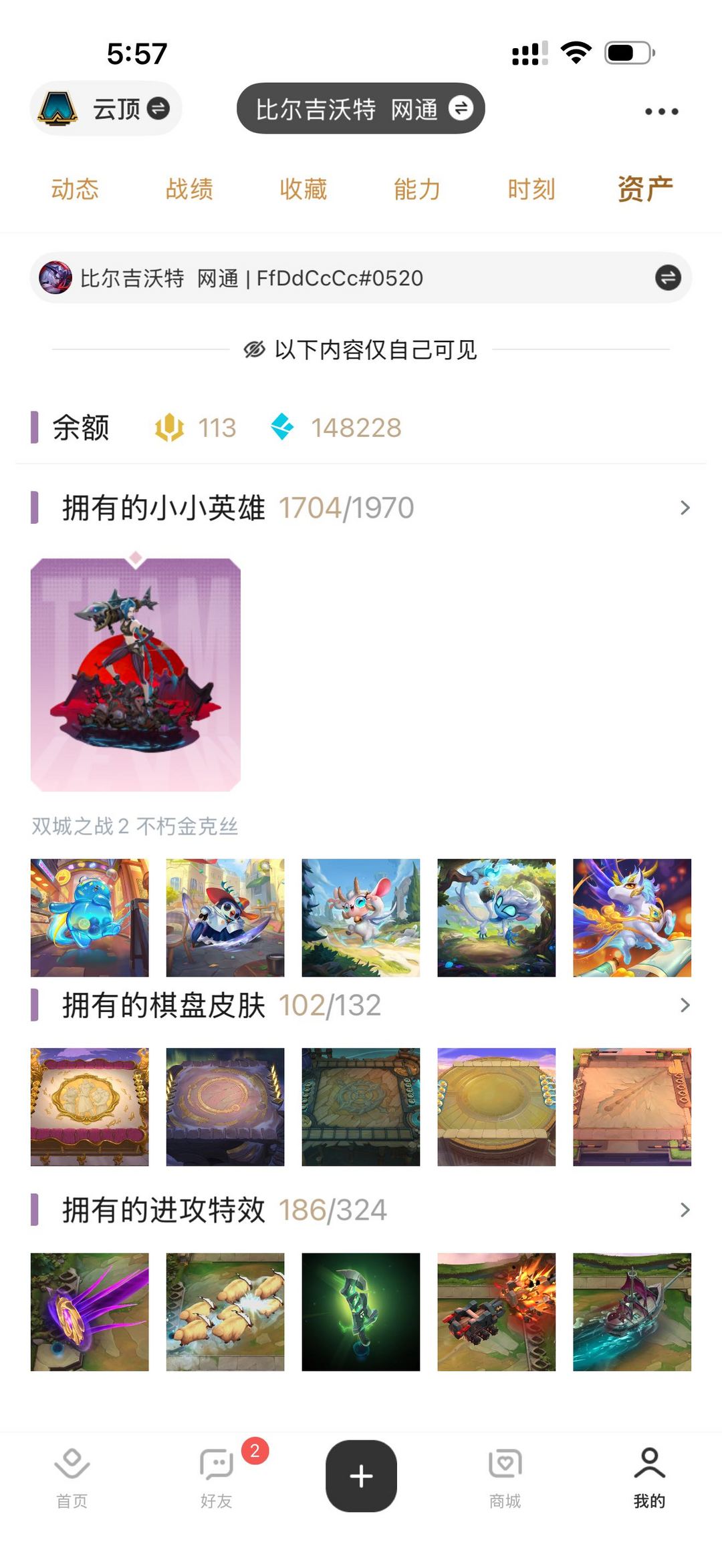This screenshot has width=722, height=1568.
Task: Expand the 拥有的棋盘皮肤 list
Action: [x=685, y=1005]
